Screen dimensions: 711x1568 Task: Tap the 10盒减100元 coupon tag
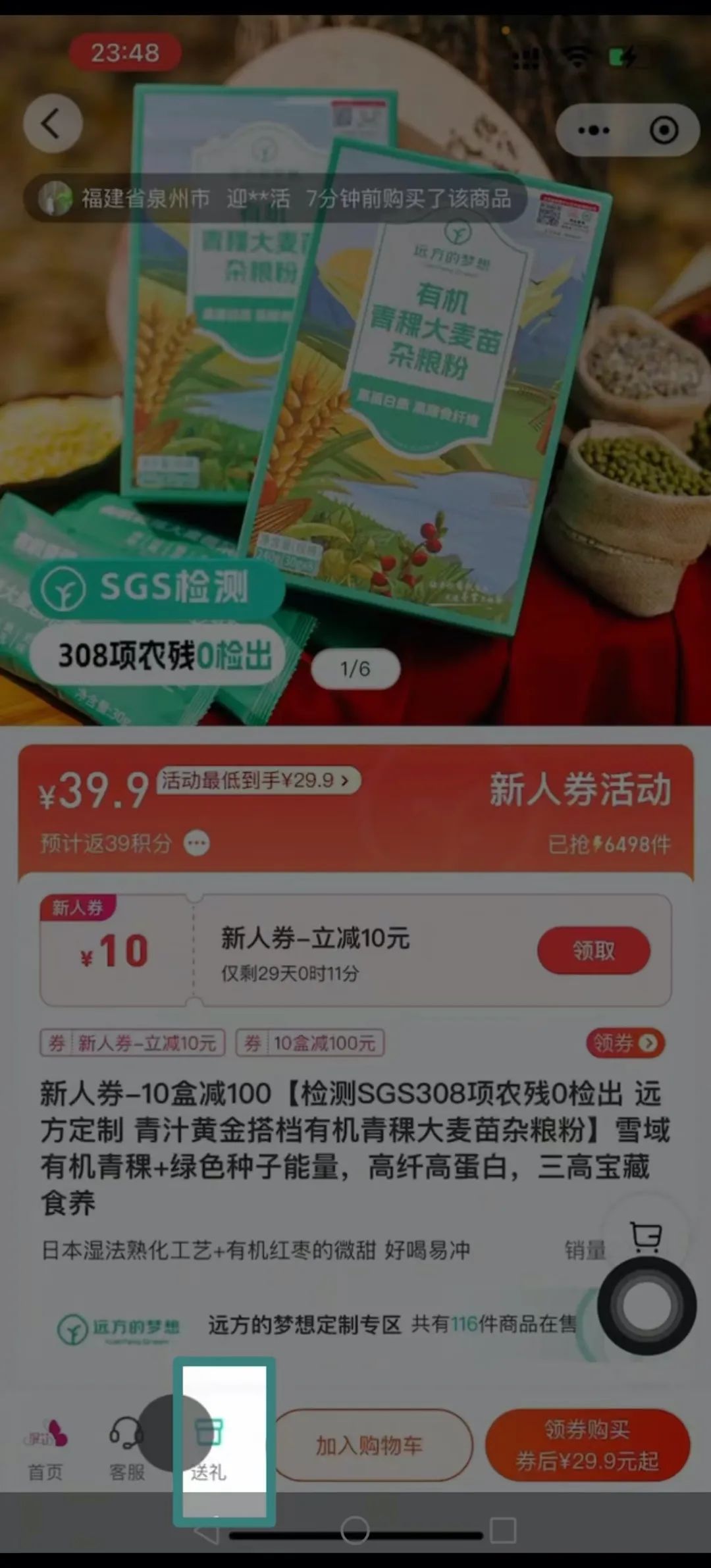pos(310,1043)
